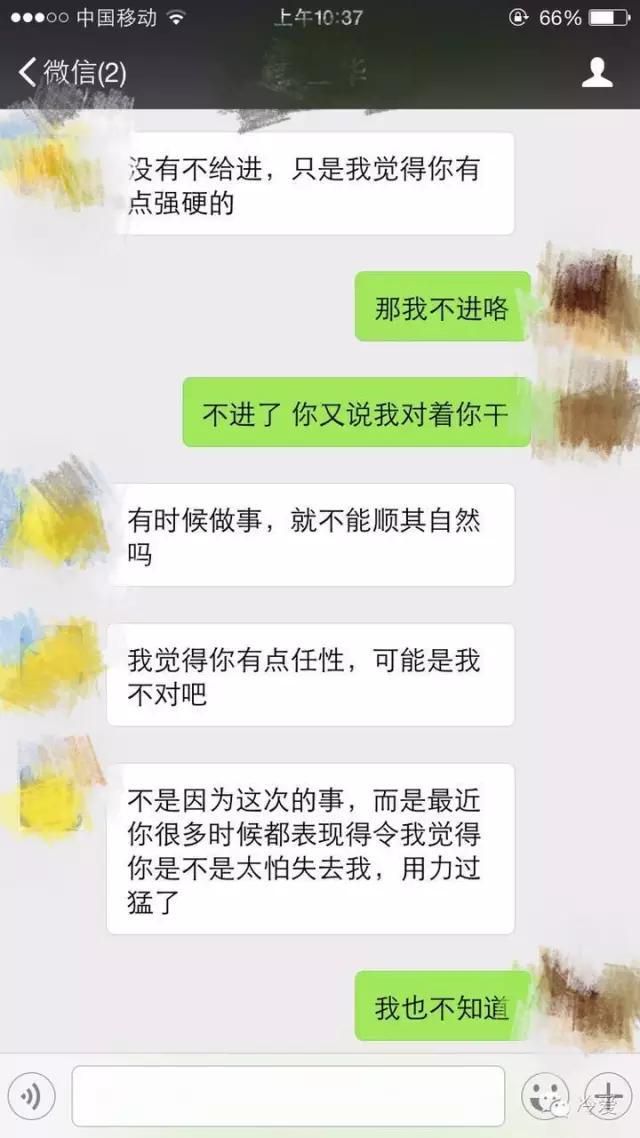
Task: Go back to the 微信 chat list
Action: coord(70,72)
